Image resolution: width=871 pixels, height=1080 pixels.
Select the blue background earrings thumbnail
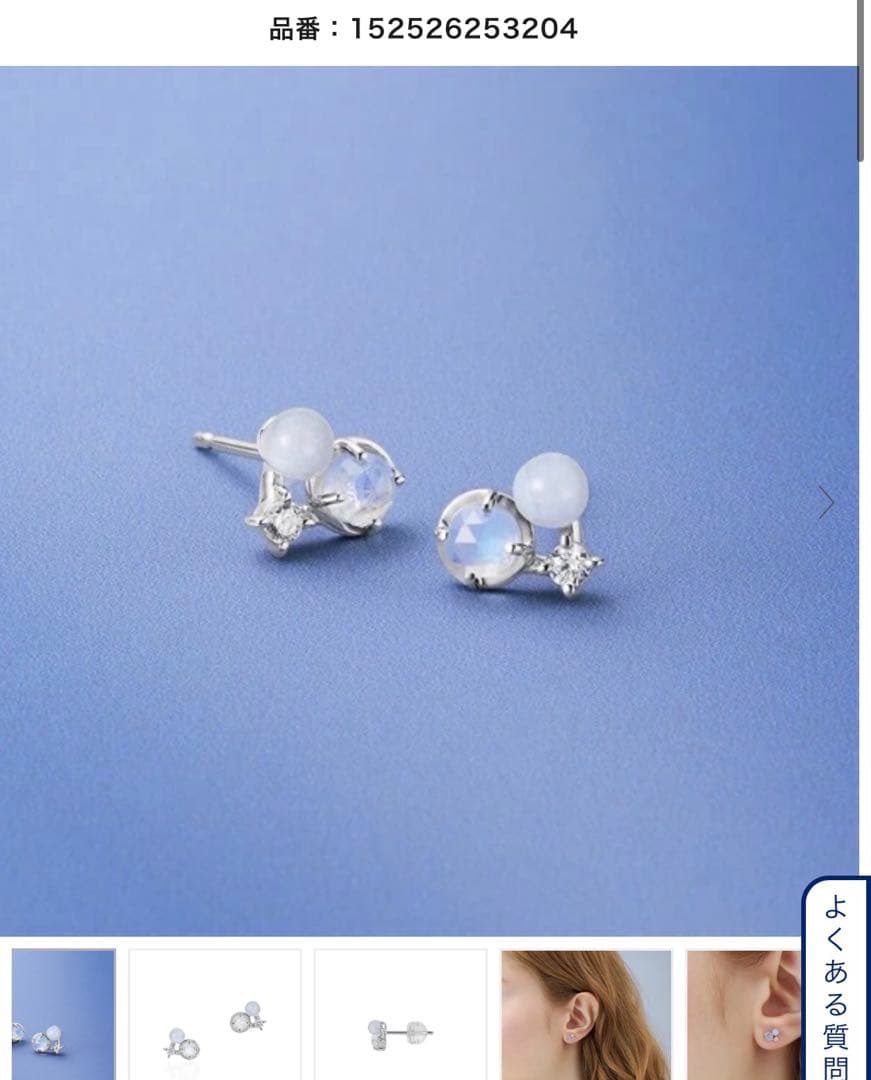[63, 1014]
